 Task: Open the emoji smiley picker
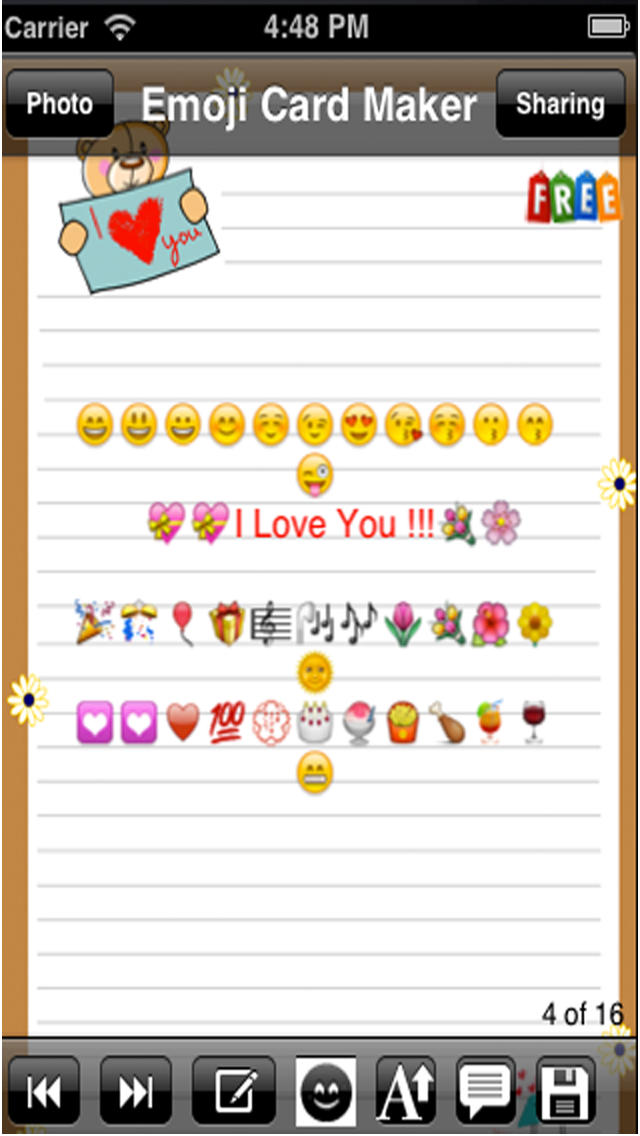click(326, 1092)
